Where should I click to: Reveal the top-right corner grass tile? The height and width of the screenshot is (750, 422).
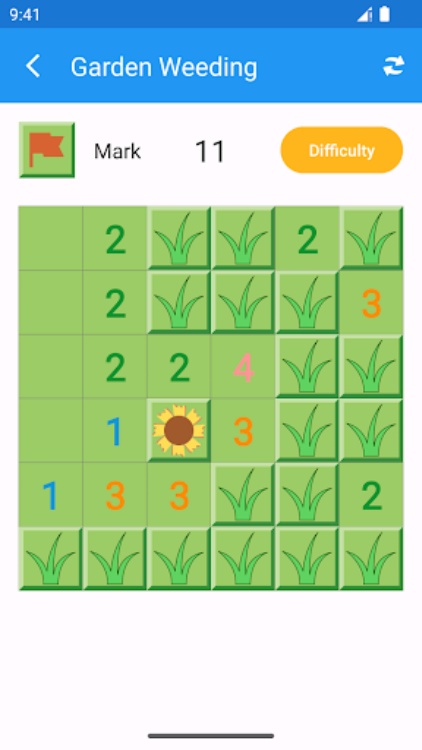point(371,238)
